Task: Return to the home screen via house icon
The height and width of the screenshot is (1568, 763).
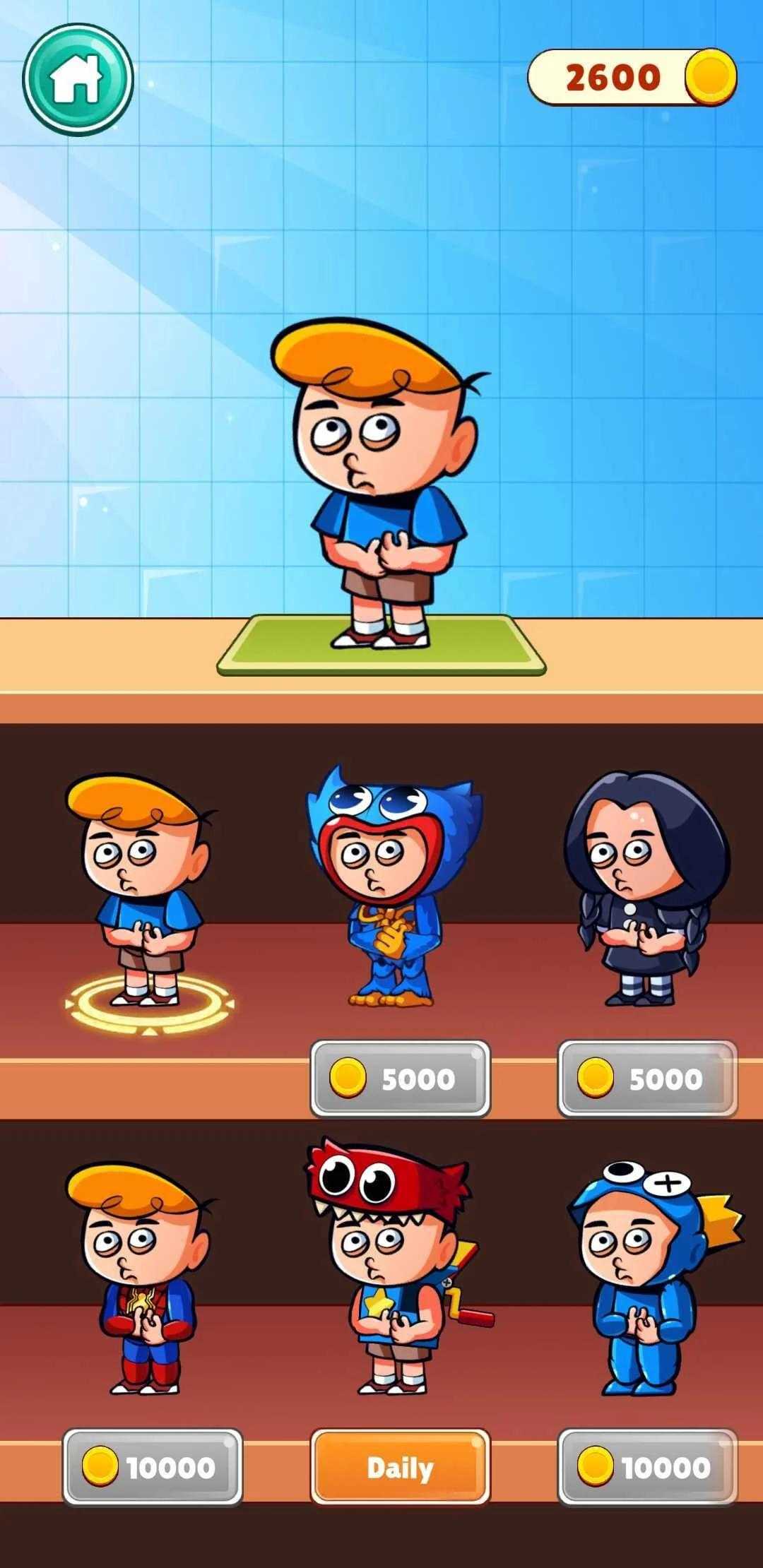Action: 78,78
